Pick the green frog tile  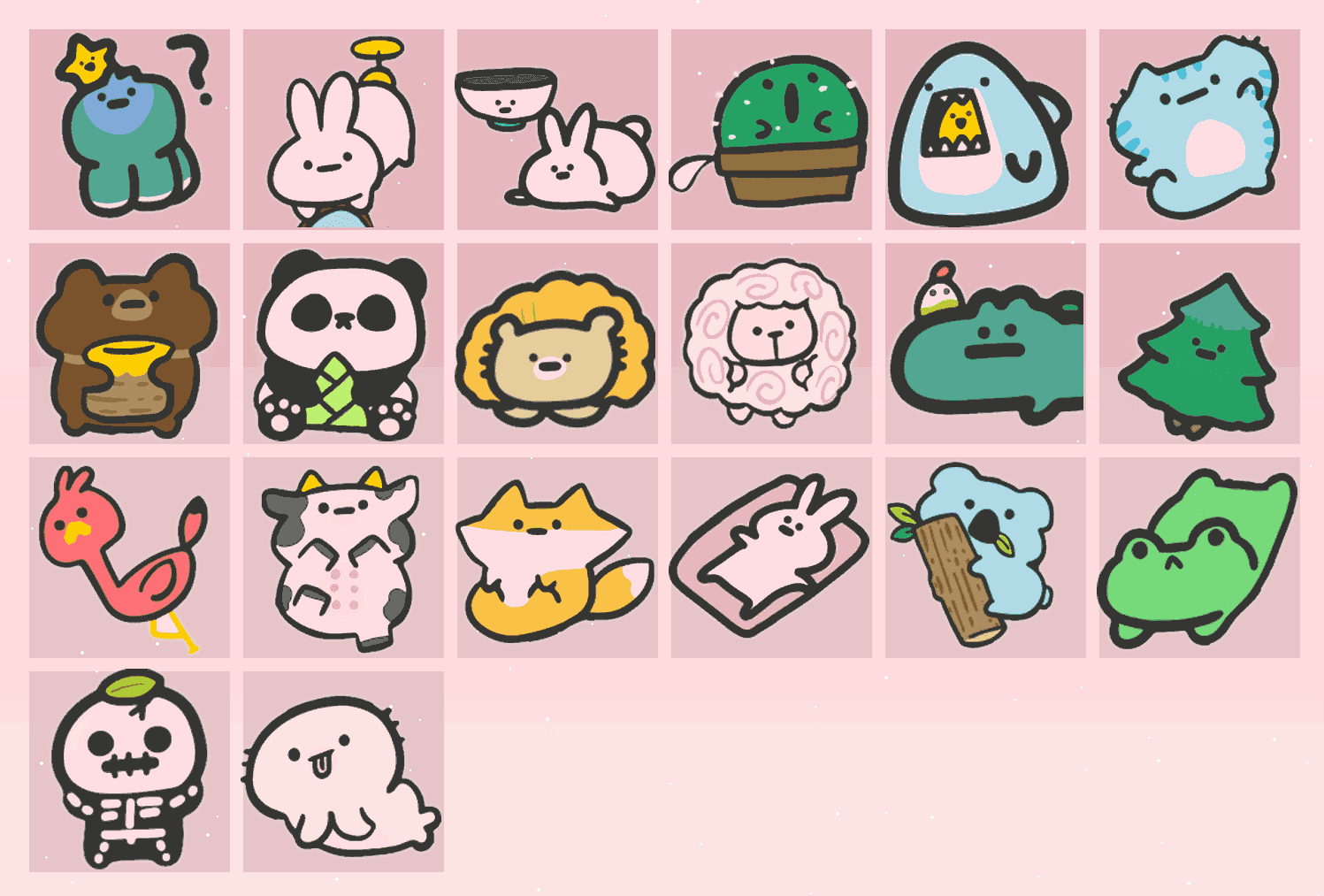pos(1199,557)
